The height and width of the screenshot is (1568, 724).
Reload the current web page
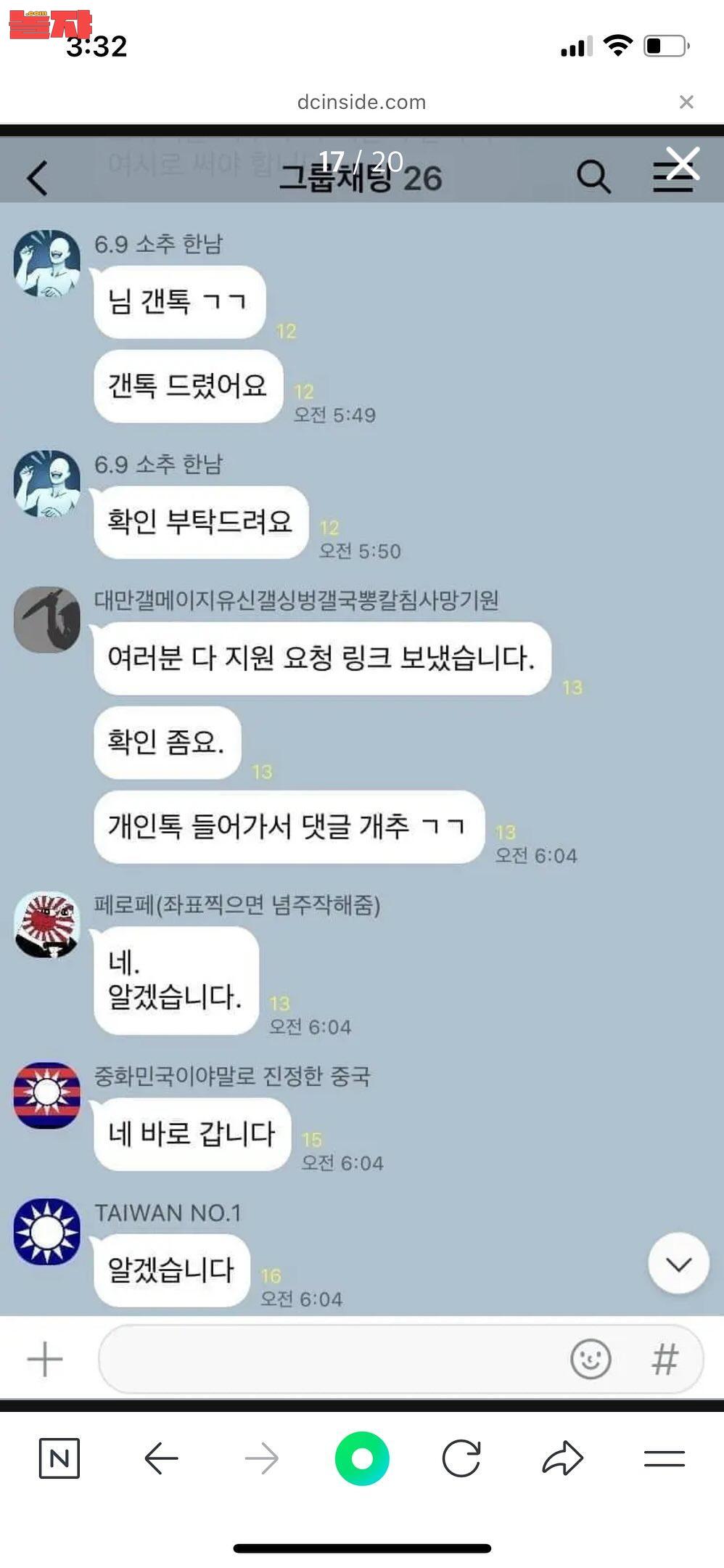pos(461,1458)
